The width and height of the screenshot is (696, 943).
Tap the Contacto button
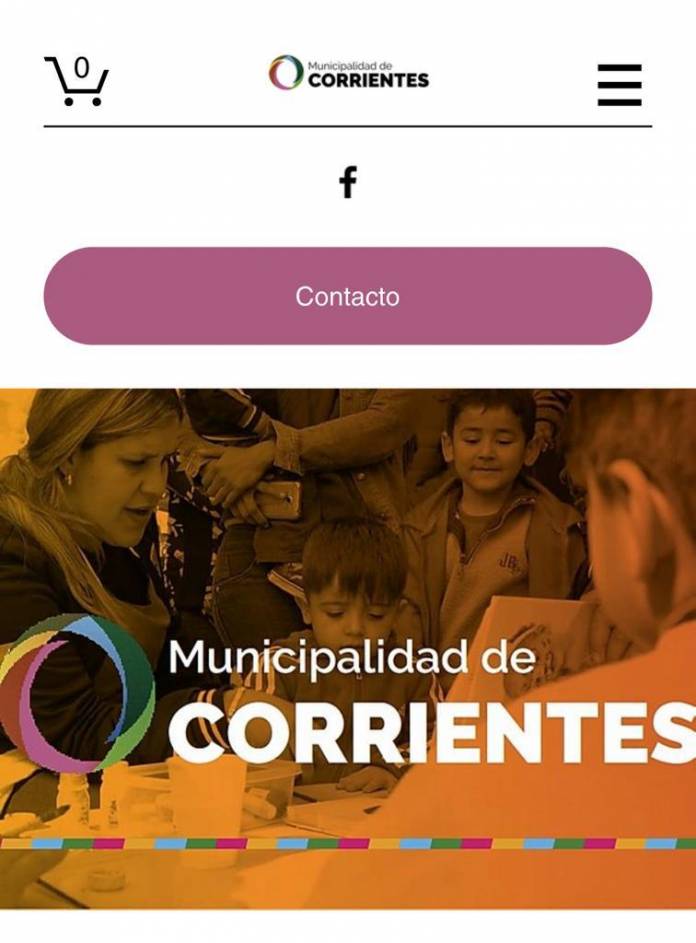tap(347, 296)
